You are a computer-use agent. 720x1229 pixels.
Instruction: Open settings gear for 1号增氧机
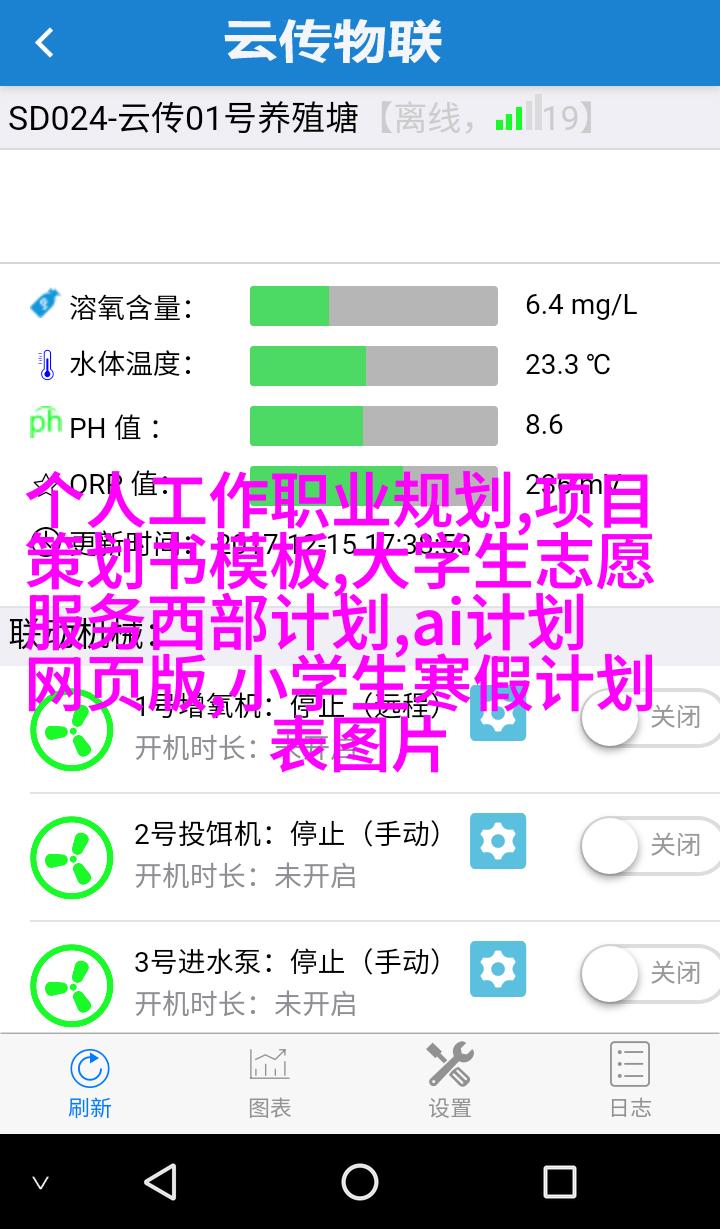[498, 713]
